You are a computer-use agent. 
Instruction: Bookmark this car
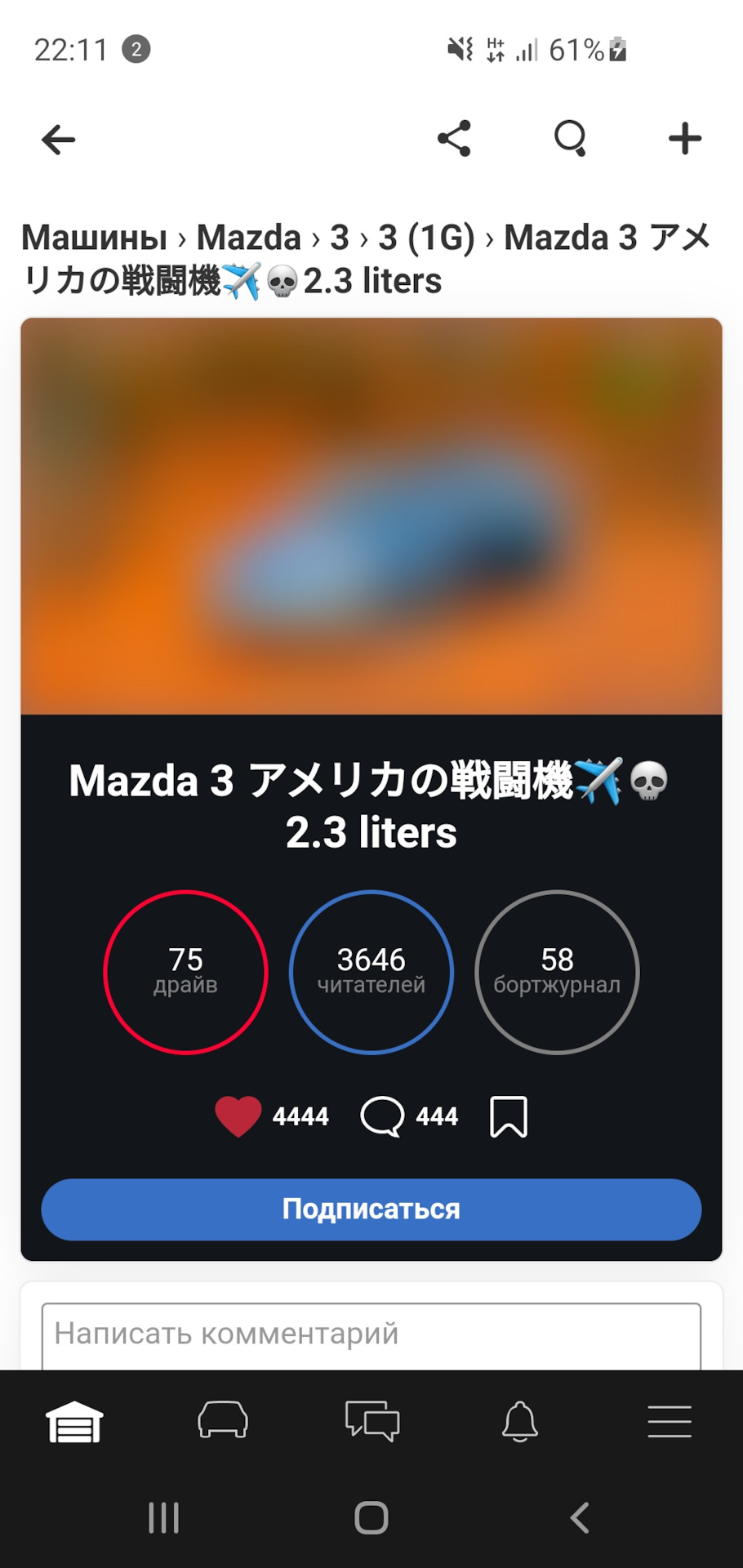509,1116
